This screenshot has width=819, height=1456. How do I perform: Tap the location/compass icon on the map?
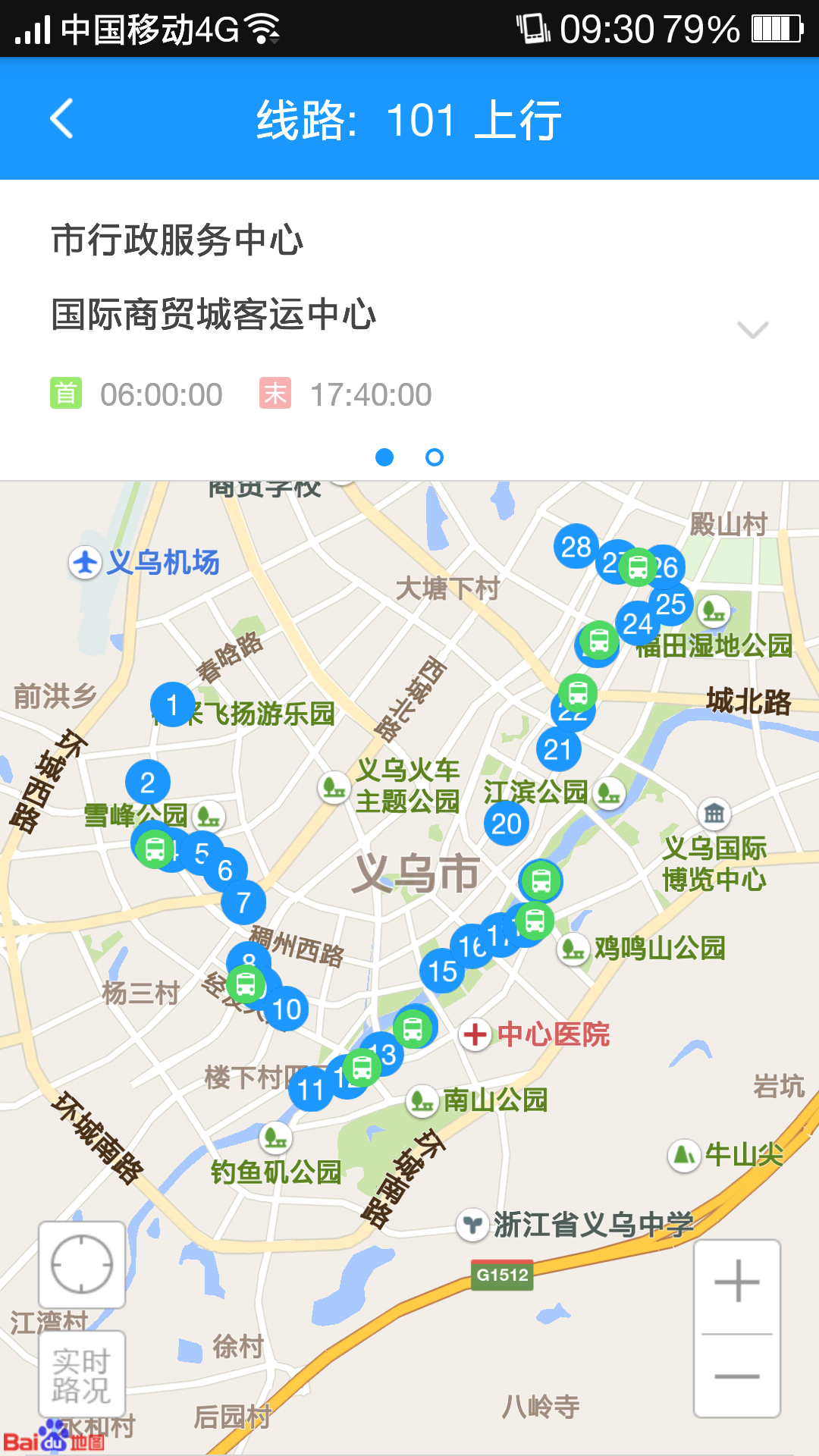[x=80, y=1263]
